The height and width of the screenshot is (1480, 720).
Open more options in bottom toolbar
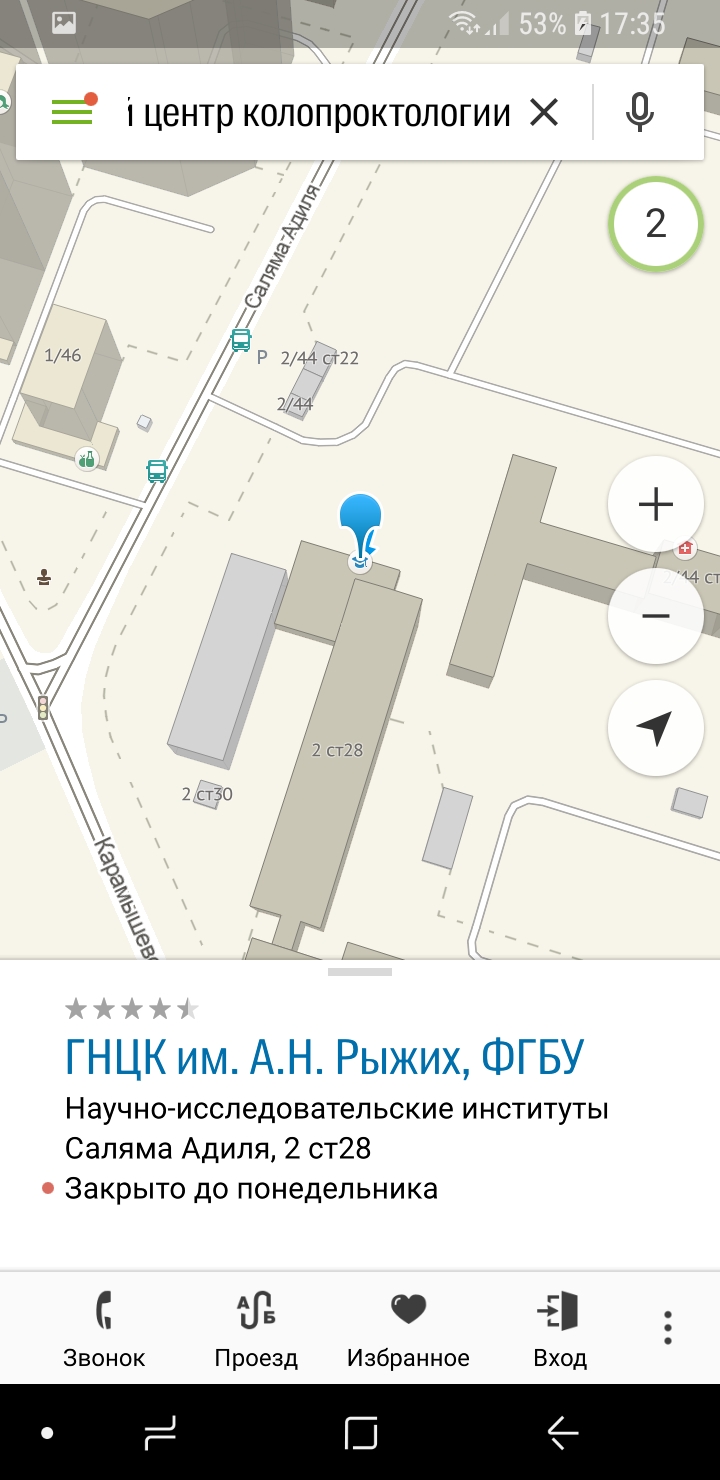pyautogui.click(x=667, y=1328)
